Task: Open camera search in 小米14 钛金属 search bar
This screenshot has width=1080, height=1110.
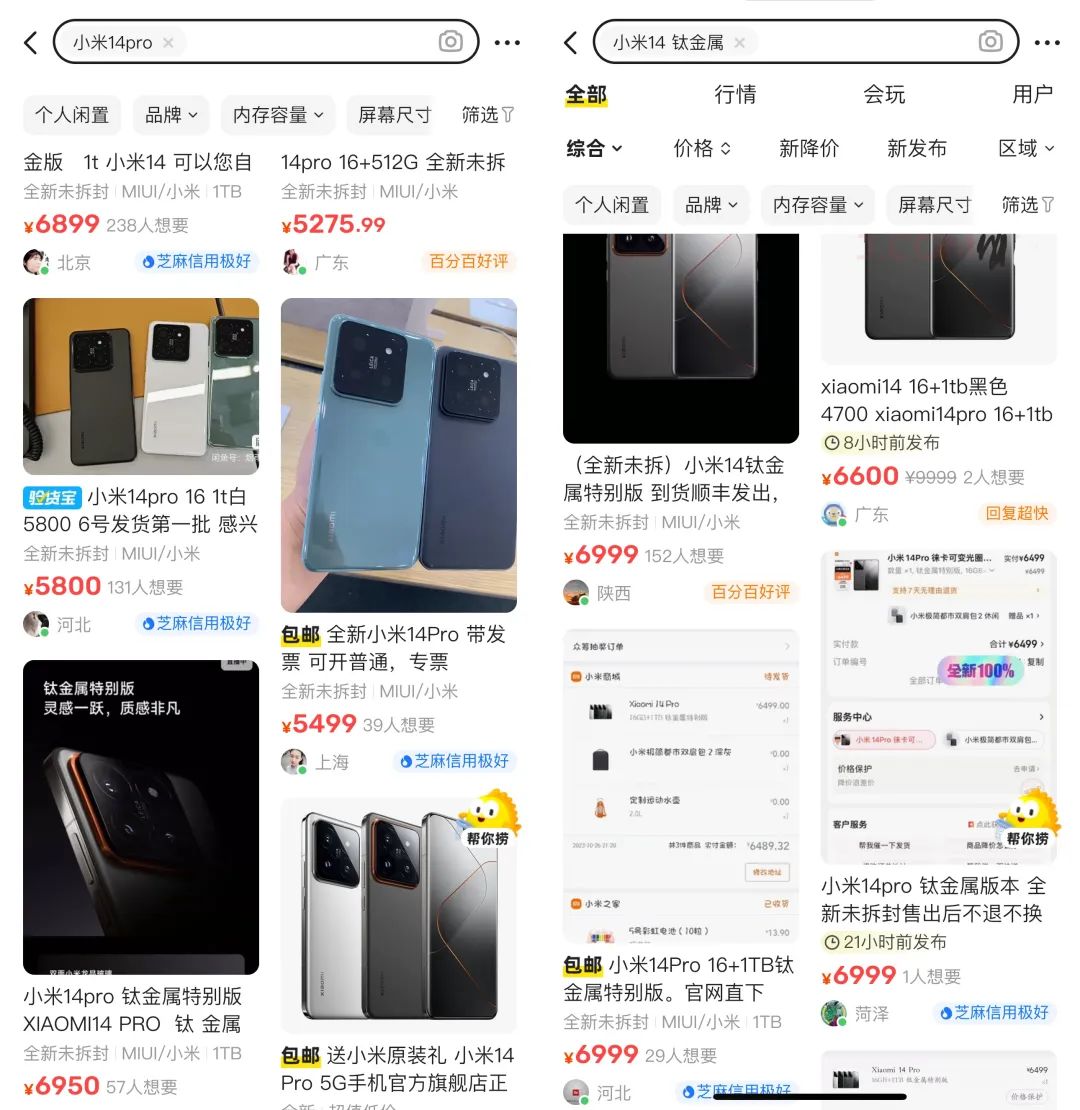Action: [990, 42]
